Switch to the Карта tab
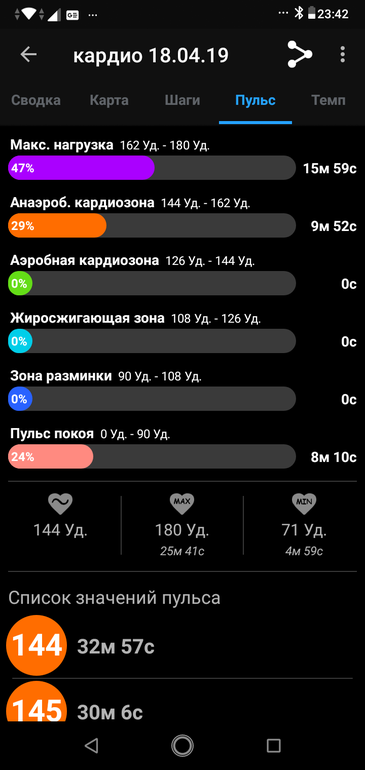 (109, 101)
